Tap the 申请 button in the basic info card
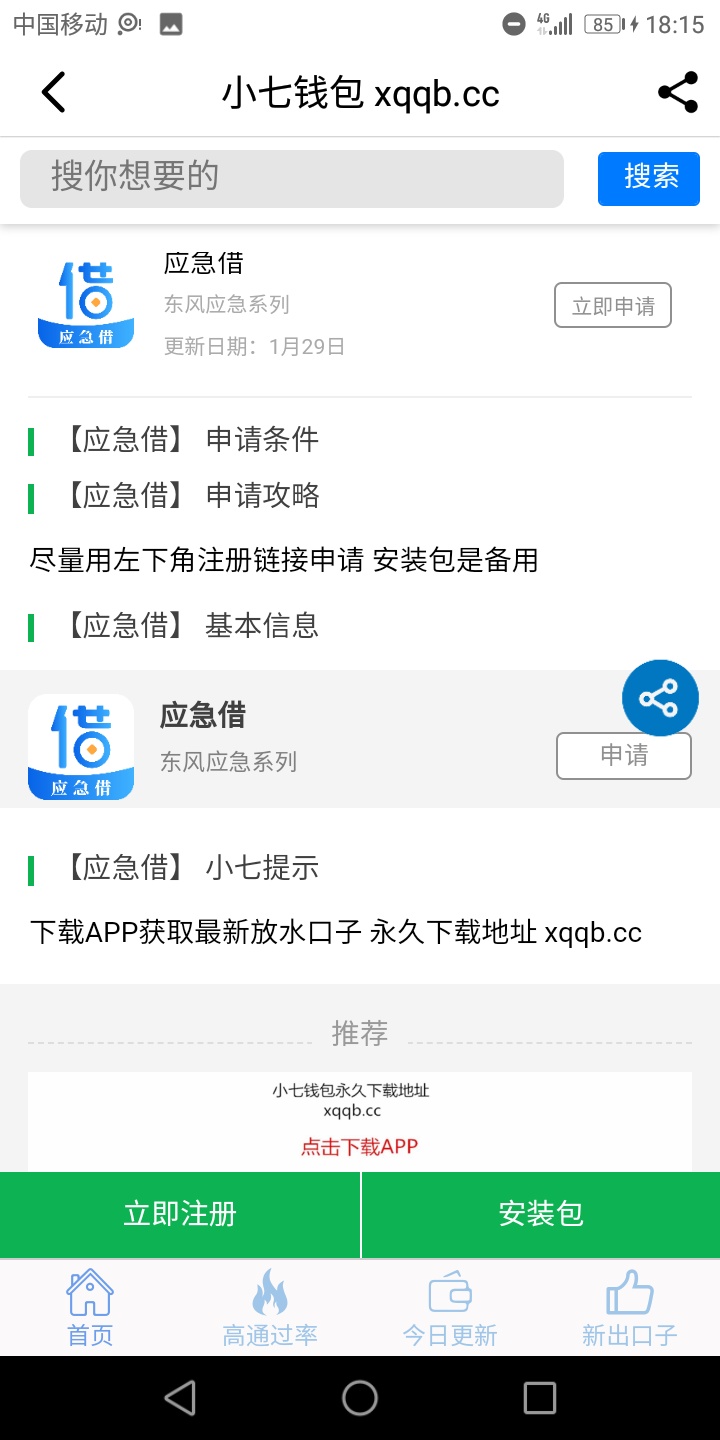This screenshot has width=720, height=1440. click(x=624, y=756)
